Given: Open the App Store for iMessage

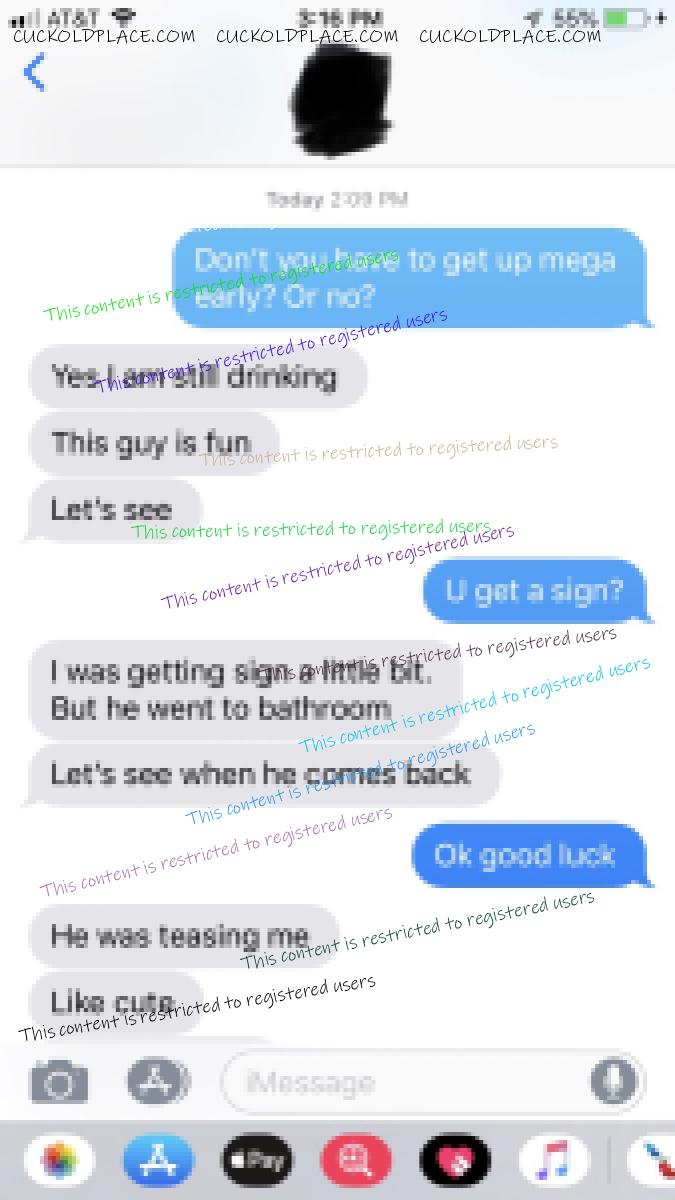Looking at the screenshot, I should [x=158, y=1161].
